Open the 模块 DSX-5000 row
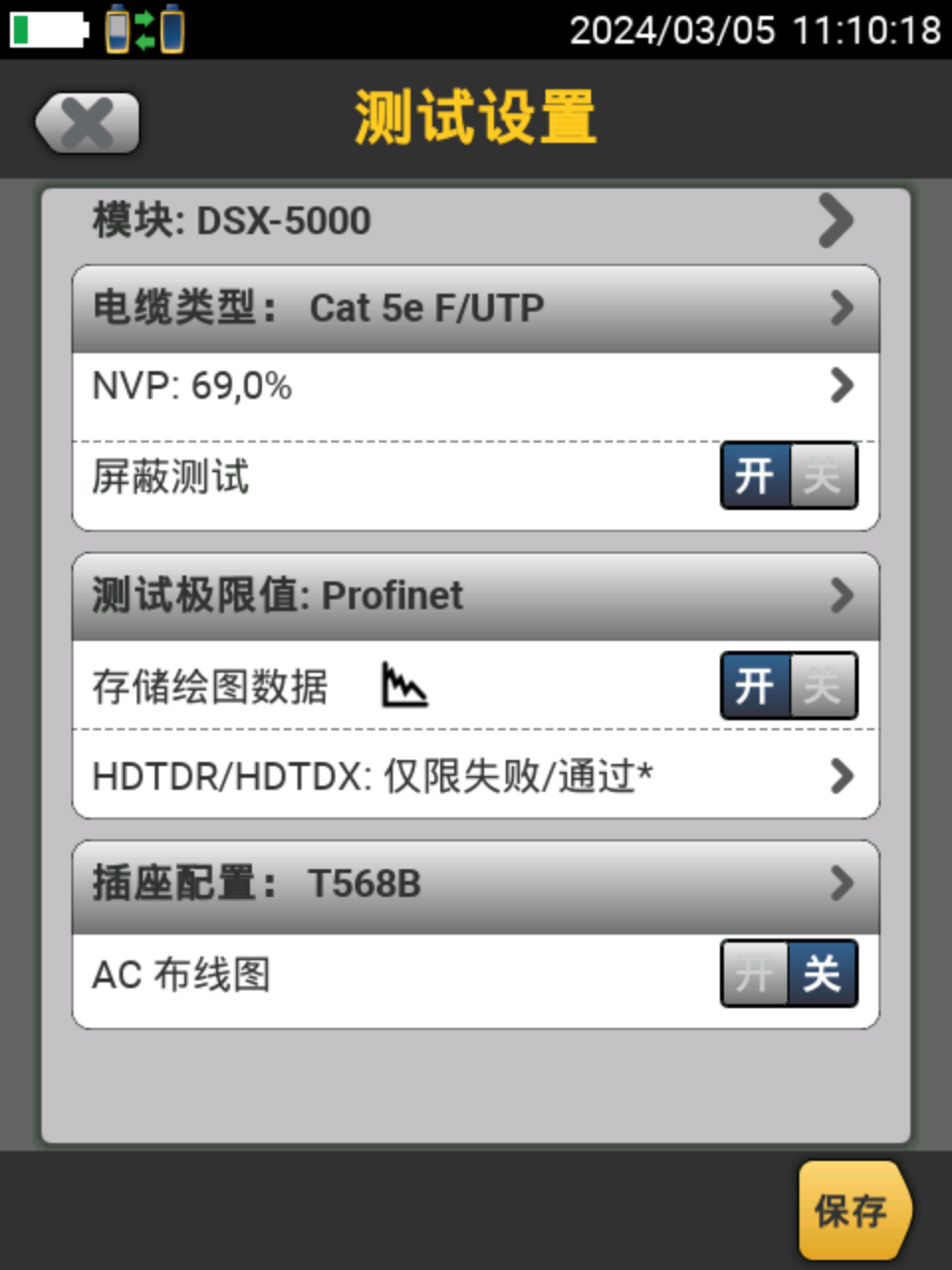Screen dimensions: 952x1270 point(474,220)
